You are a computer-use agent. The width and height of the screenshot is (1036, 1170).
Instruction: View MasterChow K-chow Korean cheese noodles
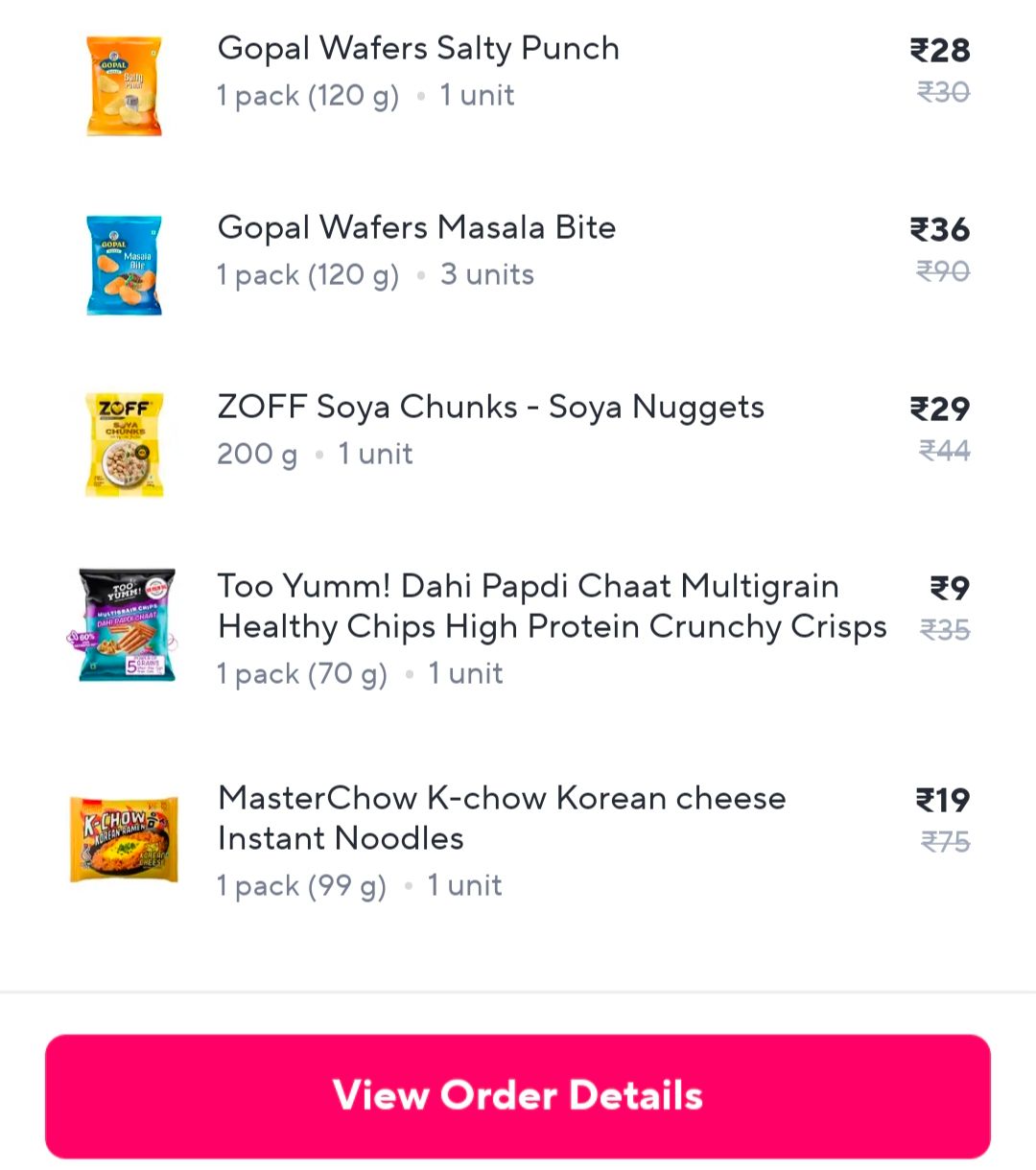pos(501,818)
